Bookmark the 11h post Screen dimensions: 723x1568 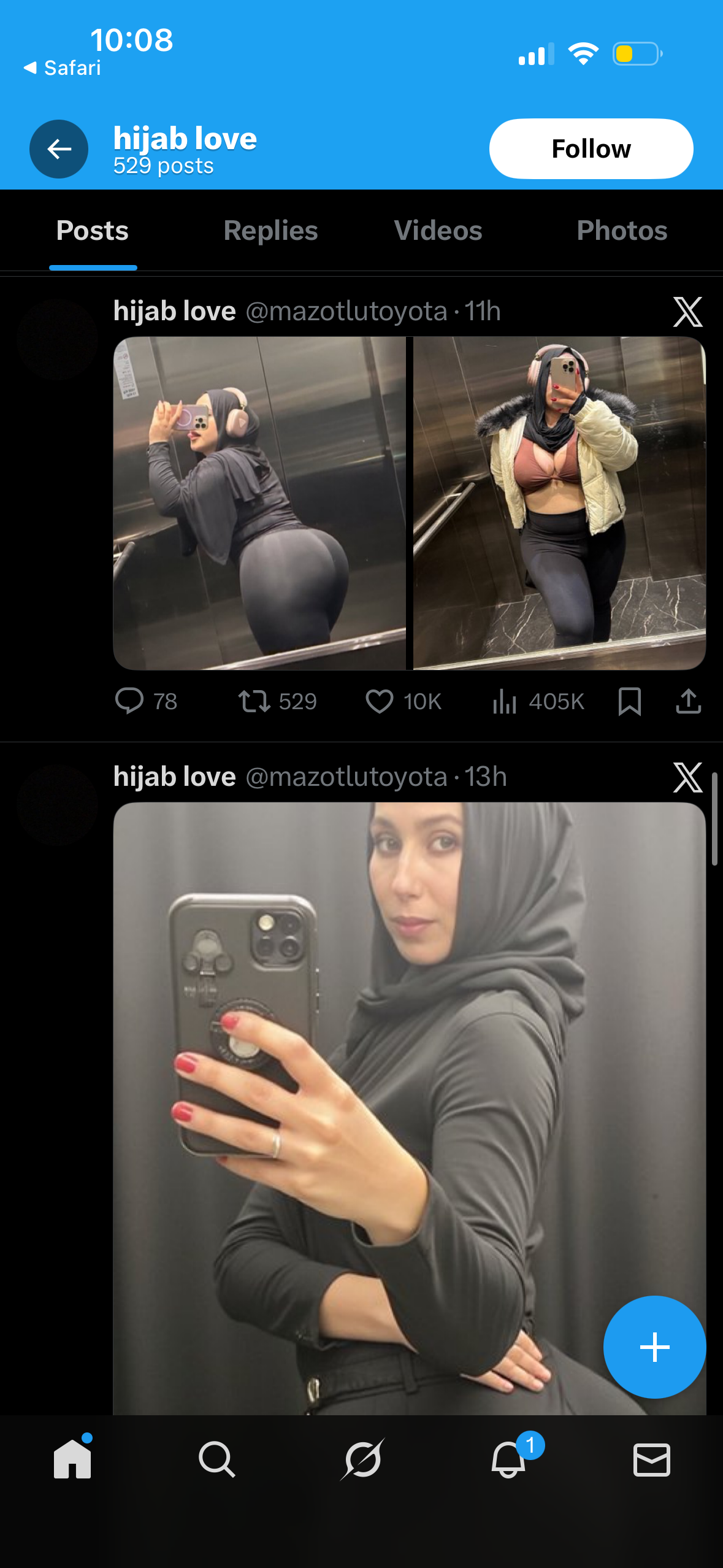(629, 701)
